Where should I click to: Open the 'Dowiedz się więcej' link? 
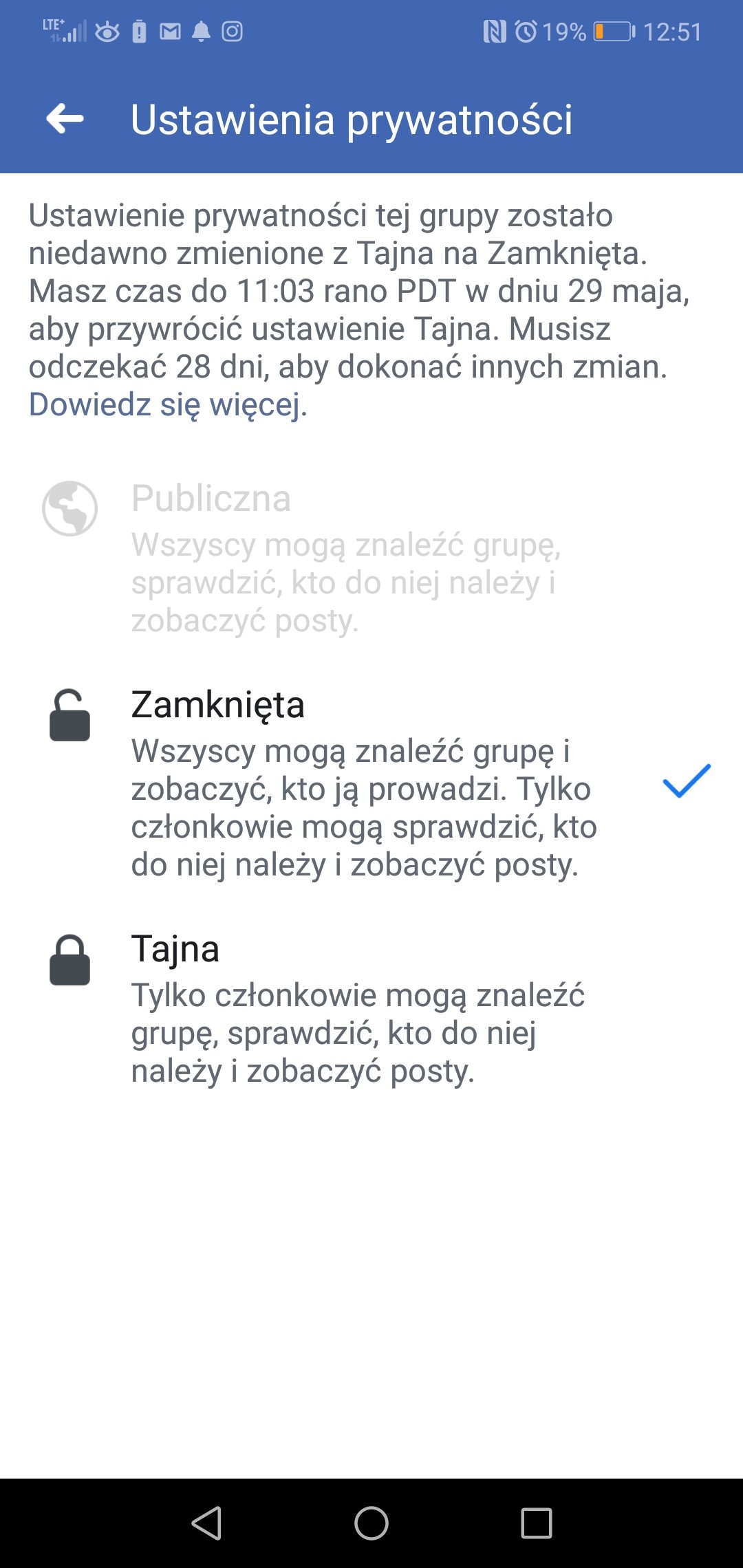pos(165,404)
